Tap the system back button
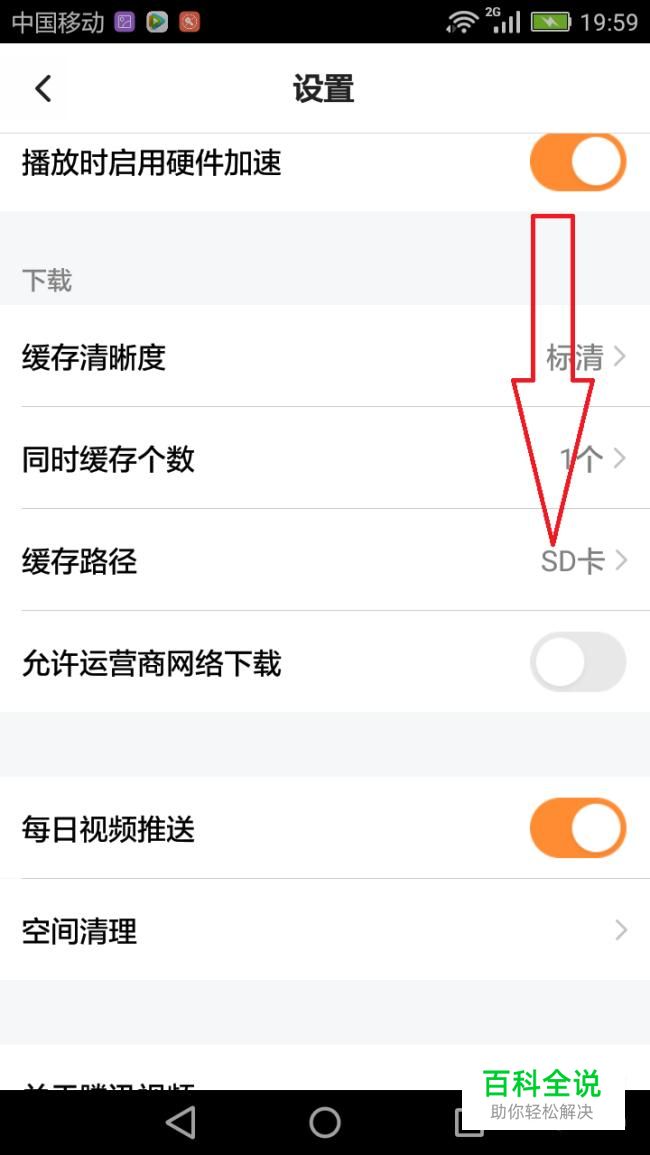The image size is (650, 1155). (x=181, y=1122)
